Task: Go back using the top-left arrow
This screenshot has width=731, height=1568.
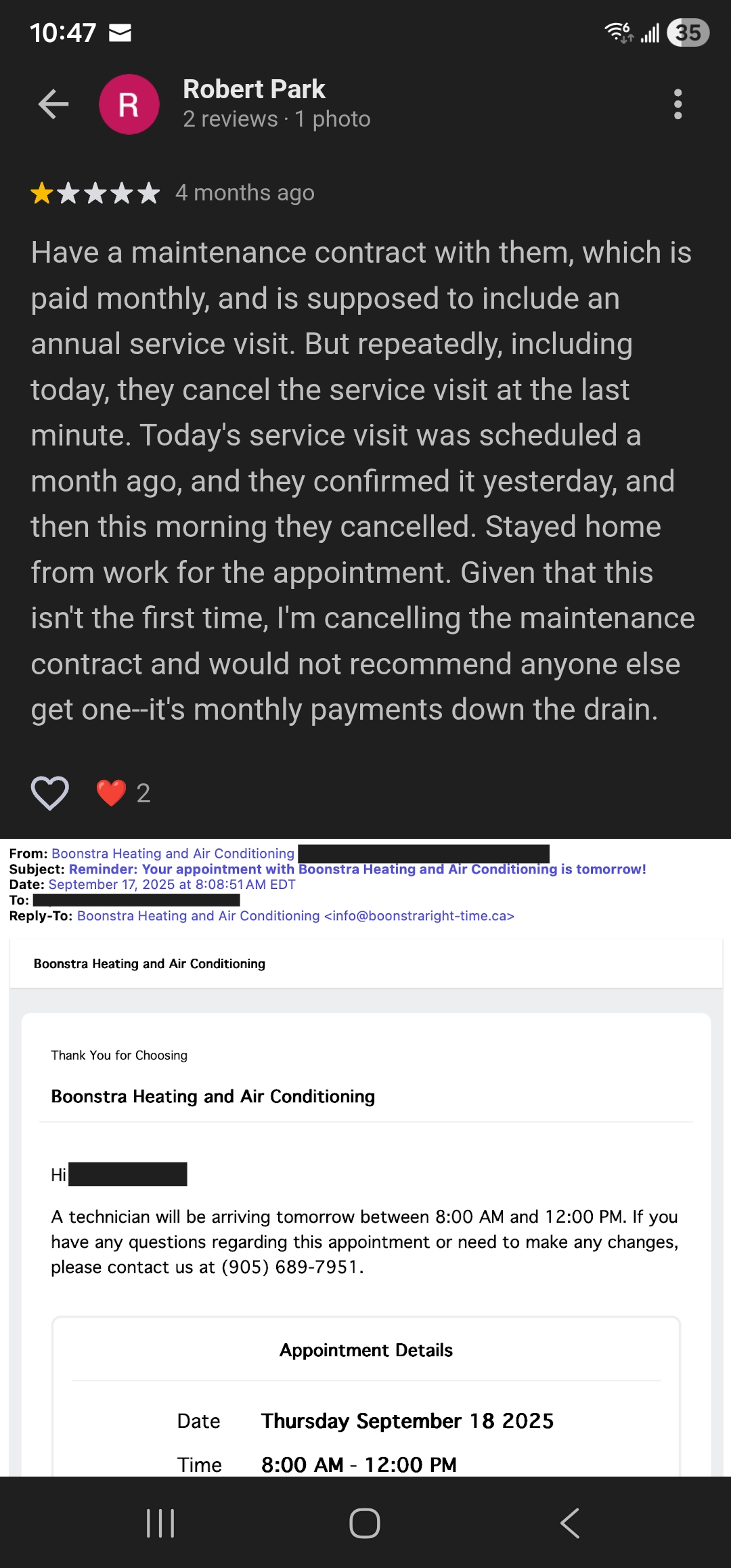Action: (53, 104)
